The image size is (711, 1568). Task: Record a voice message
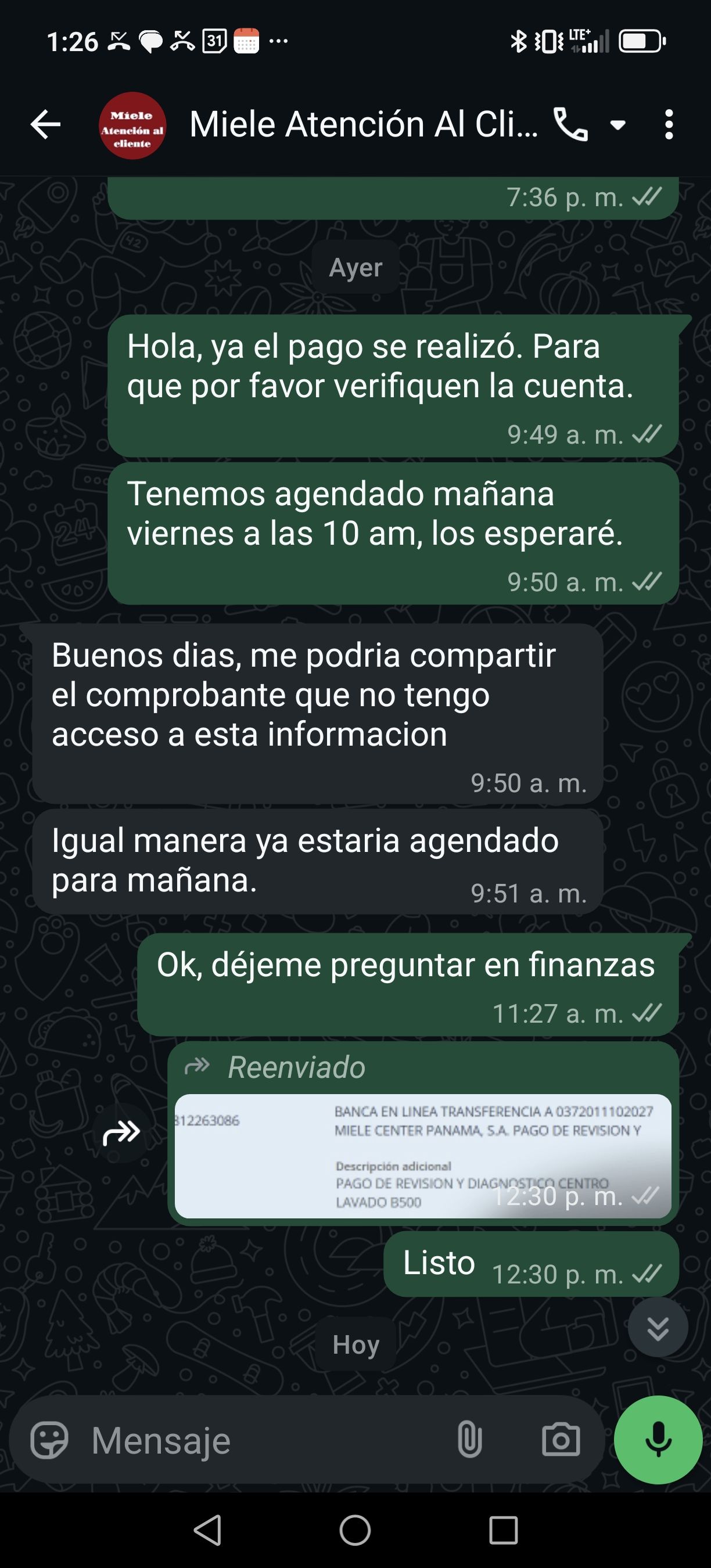click(658, 1440)
